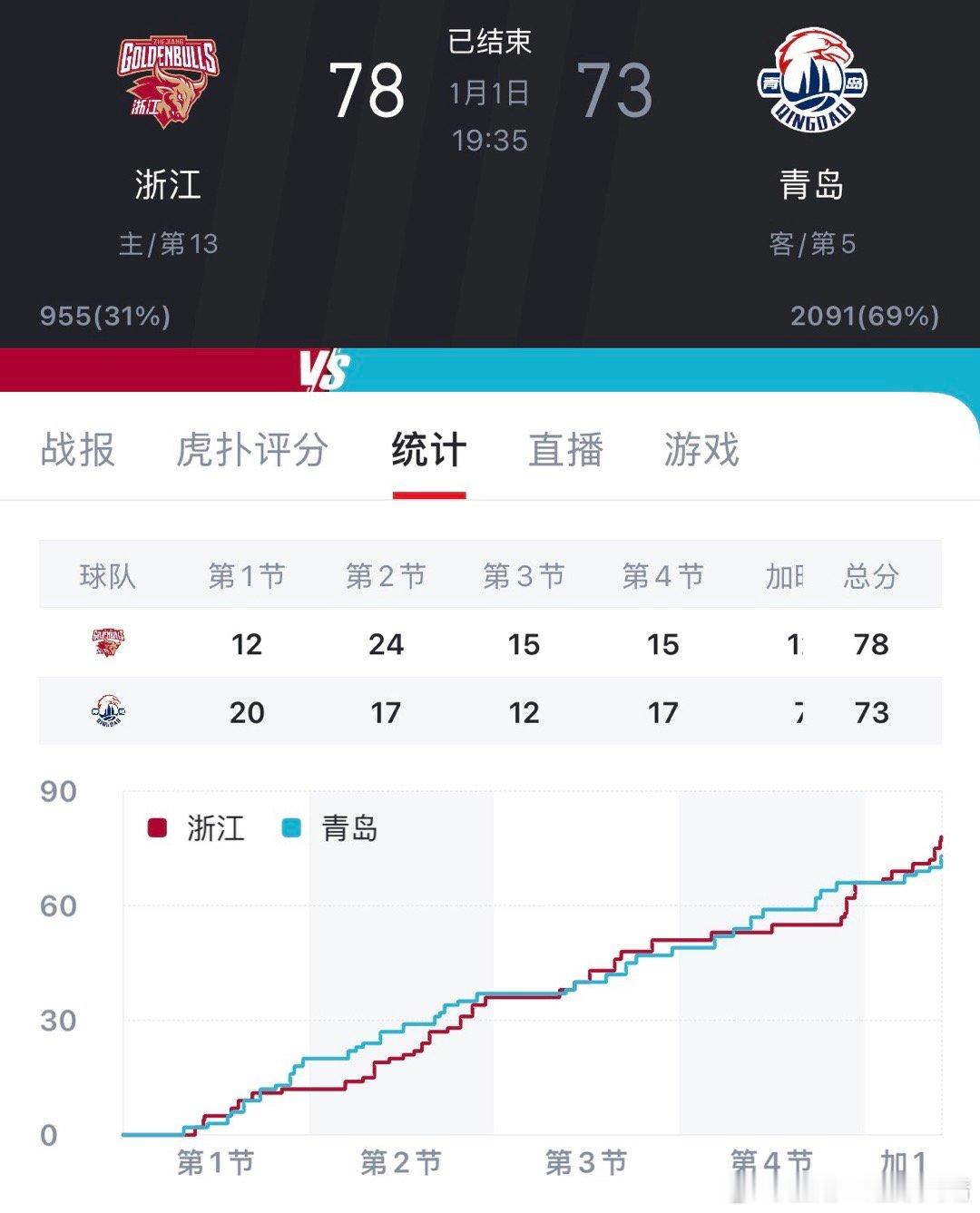Open the 游戏 tab

pyautogui.click(x=699, y=450)
